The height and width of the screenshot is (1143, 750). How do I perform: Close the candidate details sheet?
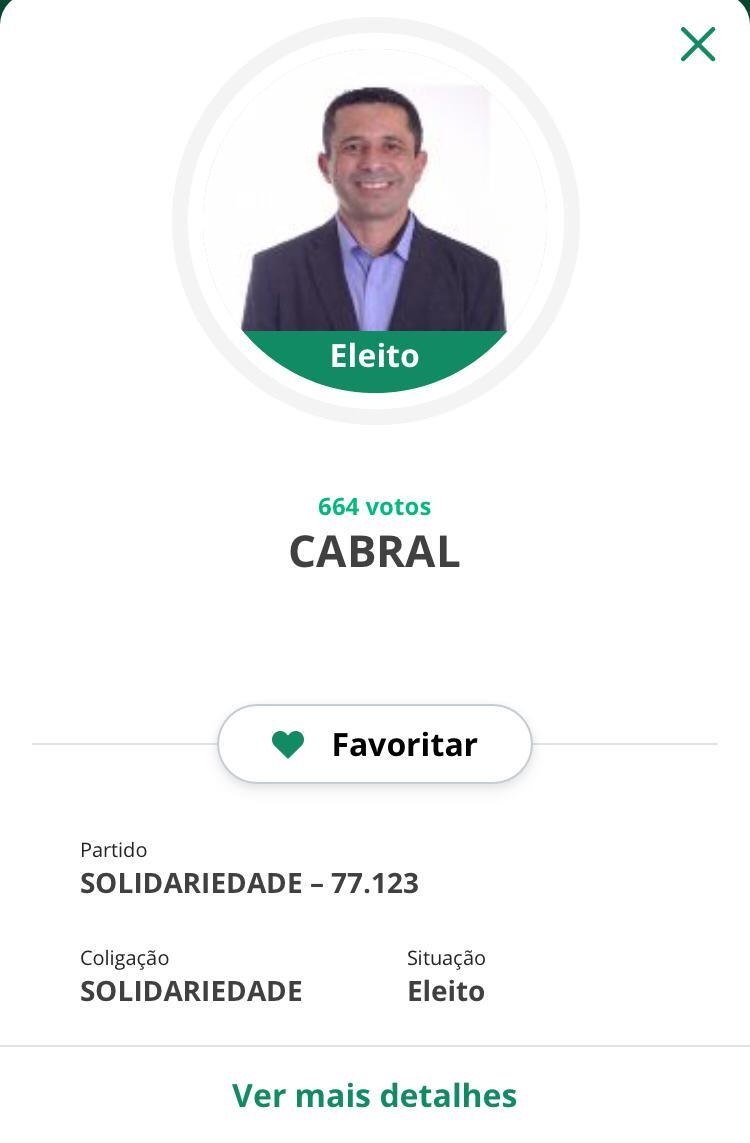pos(697,44)
